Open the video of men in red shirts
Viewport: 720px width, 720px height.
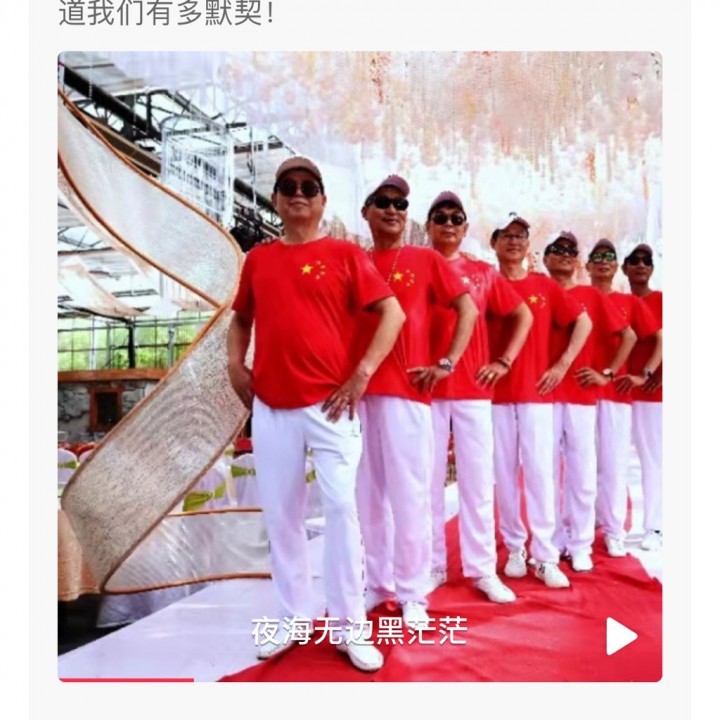click(360, 366)
